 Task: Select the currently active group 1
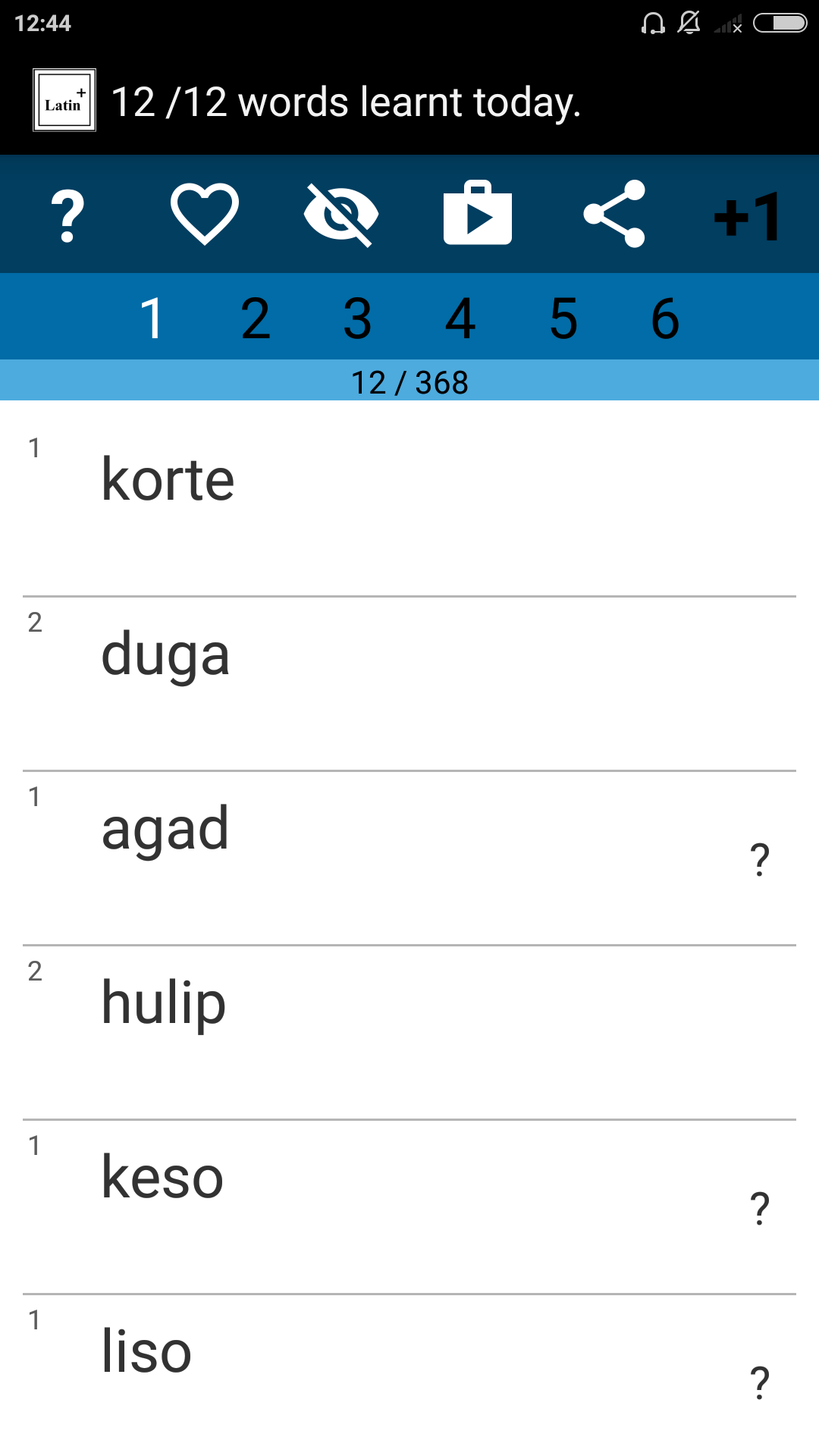(x=154, y=317)
